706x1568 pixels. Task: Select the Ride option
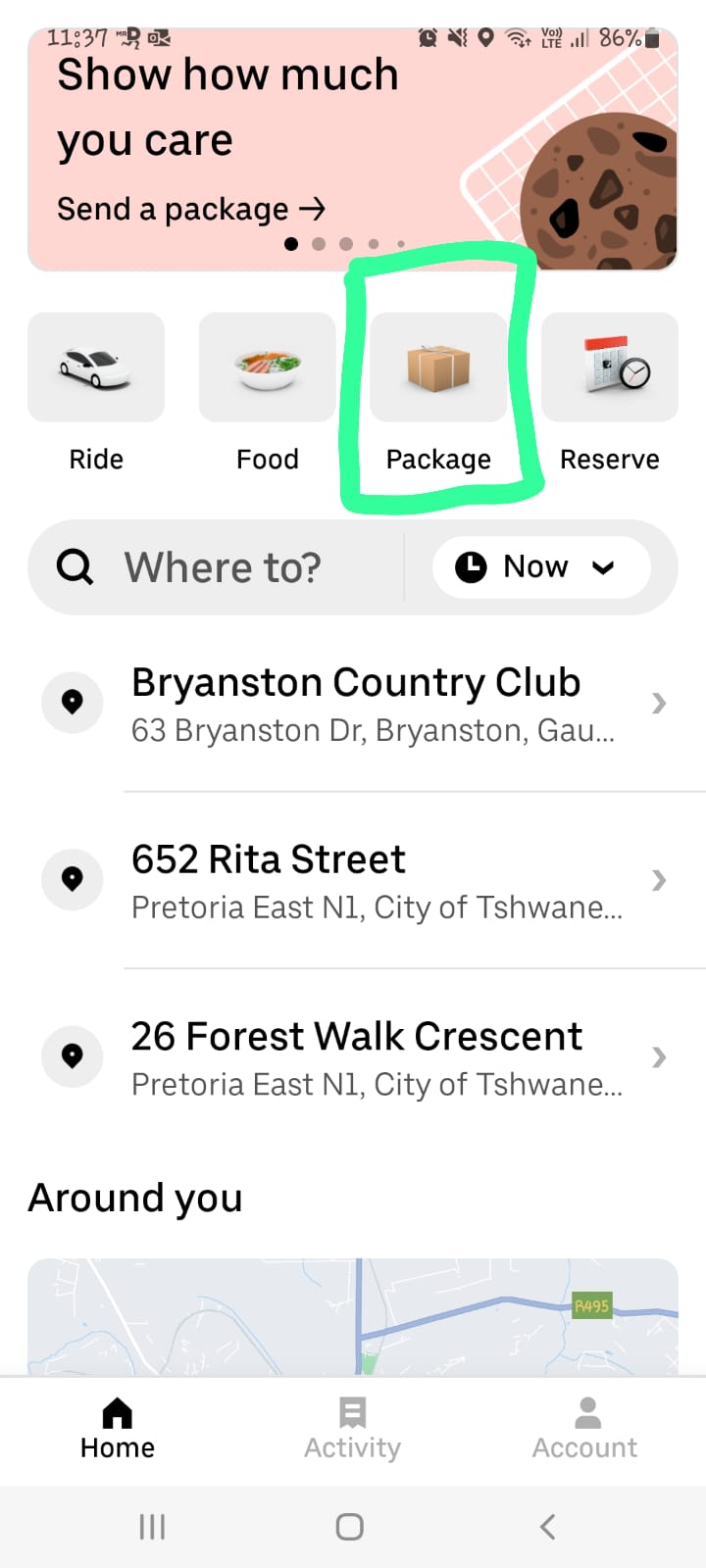coord(96,394)
